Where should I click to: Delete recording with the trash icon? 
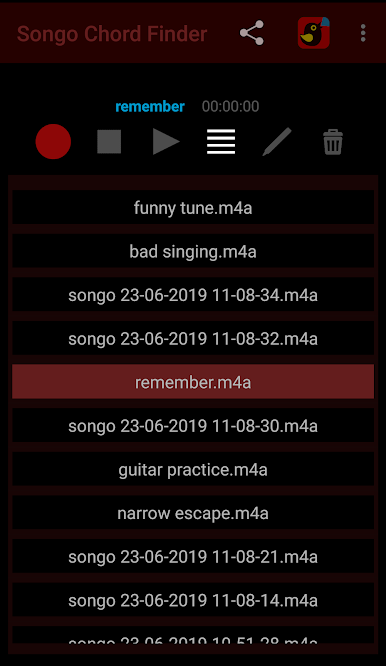point(332,142)
